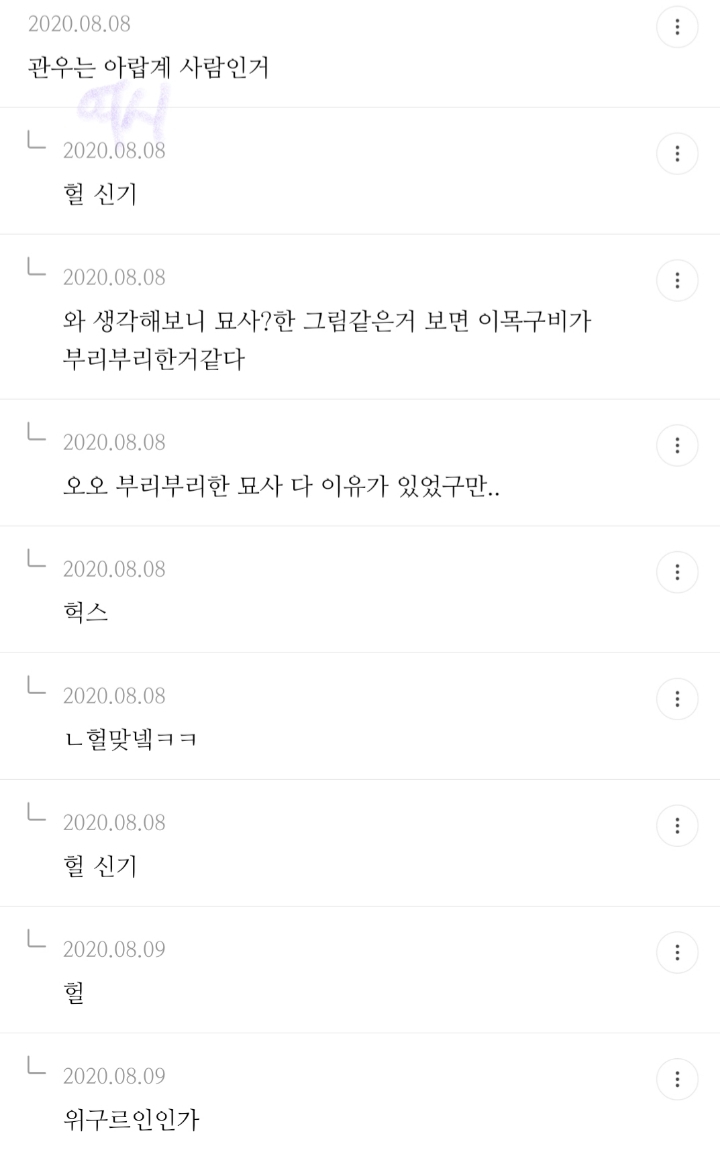The image size is (720, 1152).
Task: Tap the three-dot menu beside '오오 부리부리한 묘사' reply
Action: tap(677, 445)
